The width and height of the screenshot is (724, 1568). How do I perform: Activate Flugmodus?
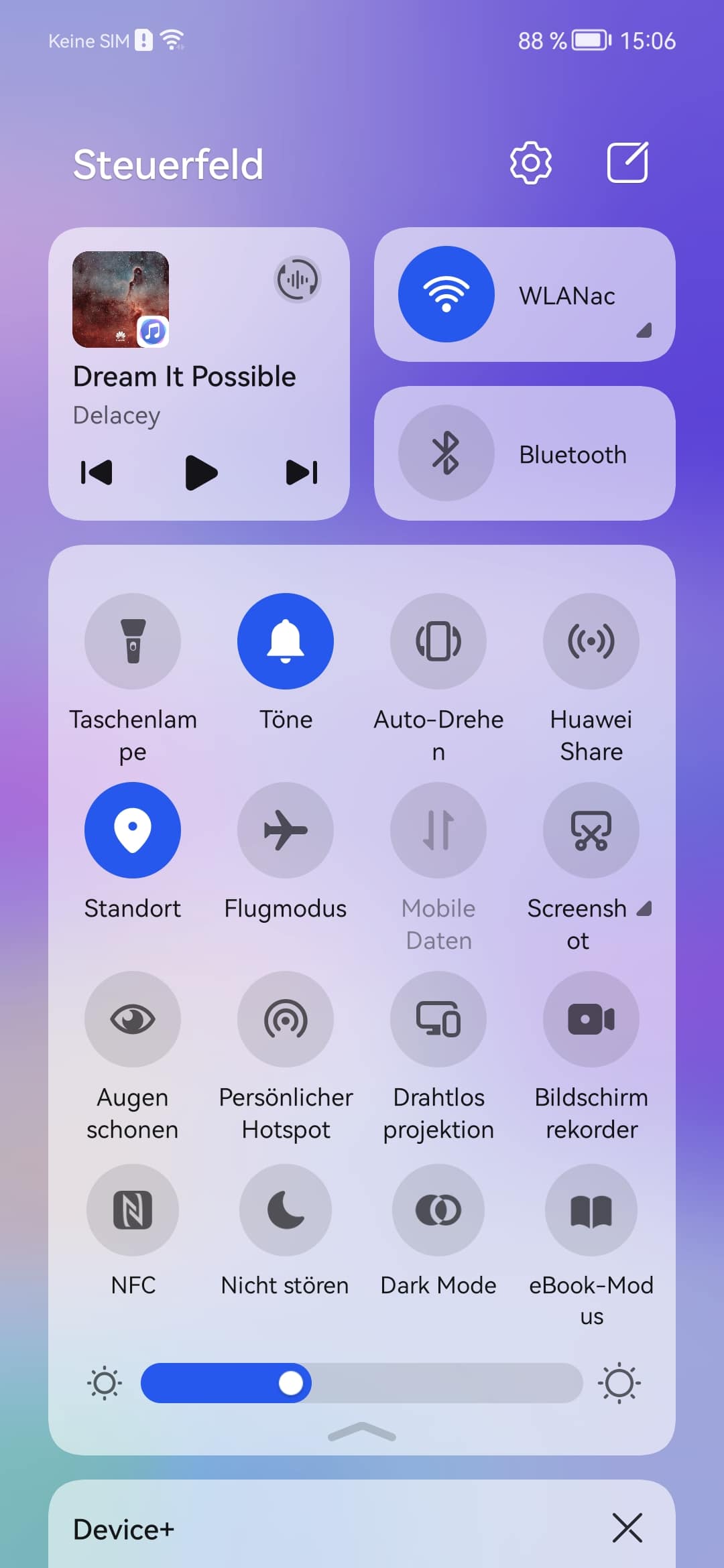pyautogui.click(x=286, y=830)
